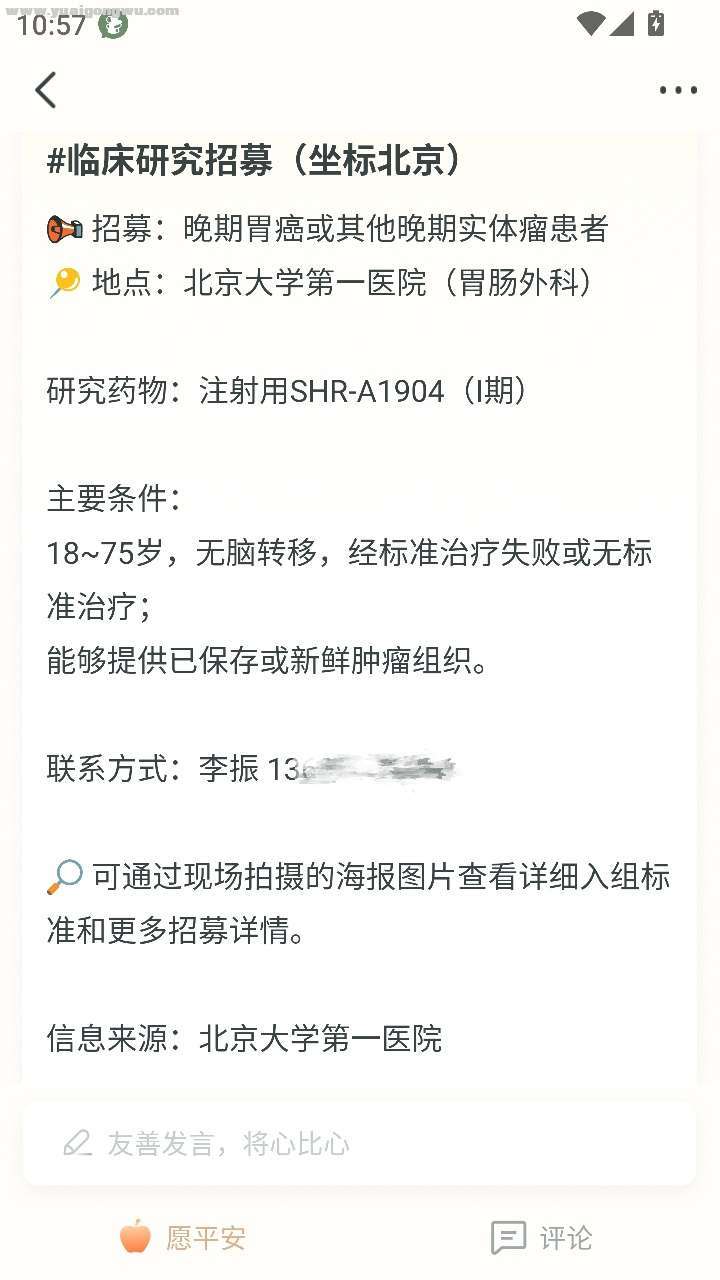Open the three-dot overflow menu
Image resolution: width=720 pixels, height=1280 pixels.
(677, 90)
